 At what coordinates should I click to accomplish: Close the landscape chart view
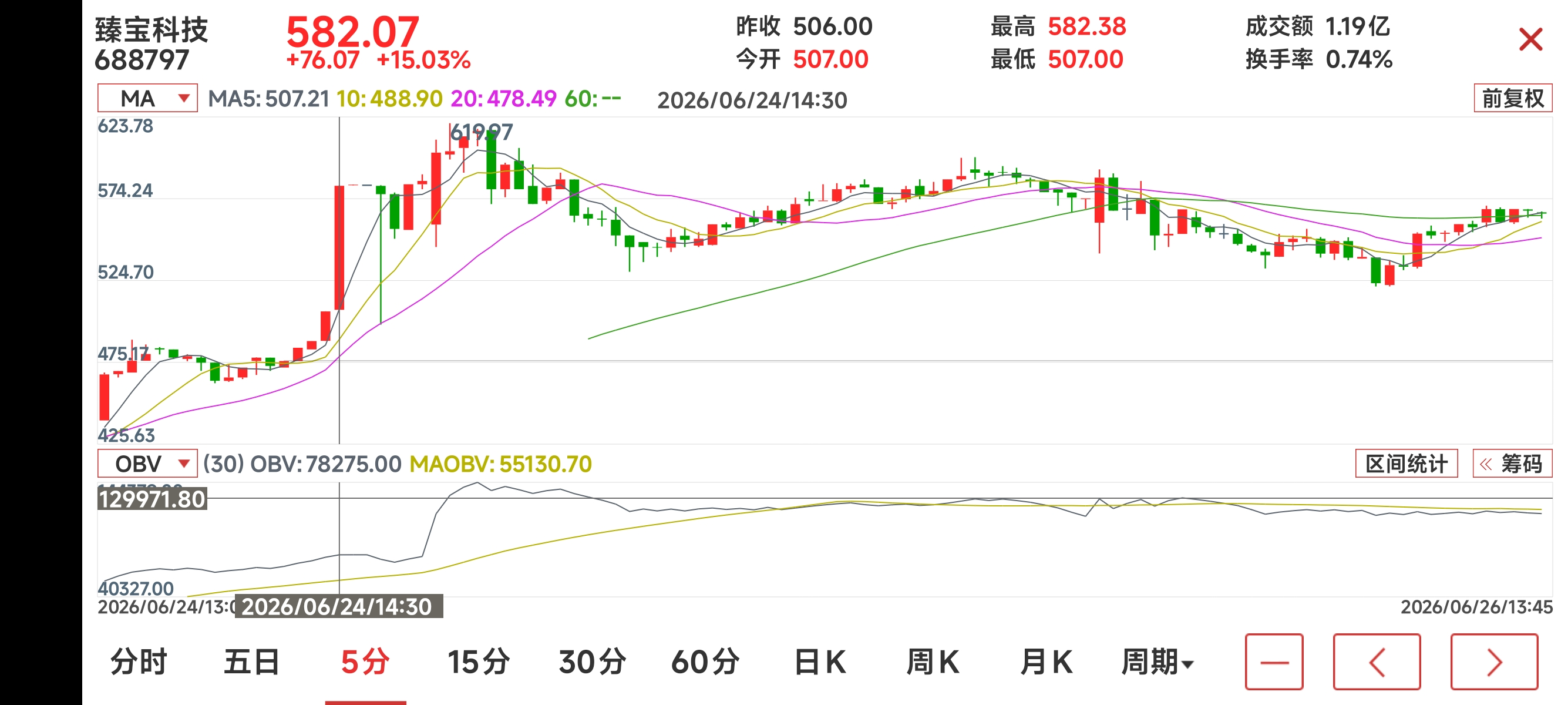1530,40
